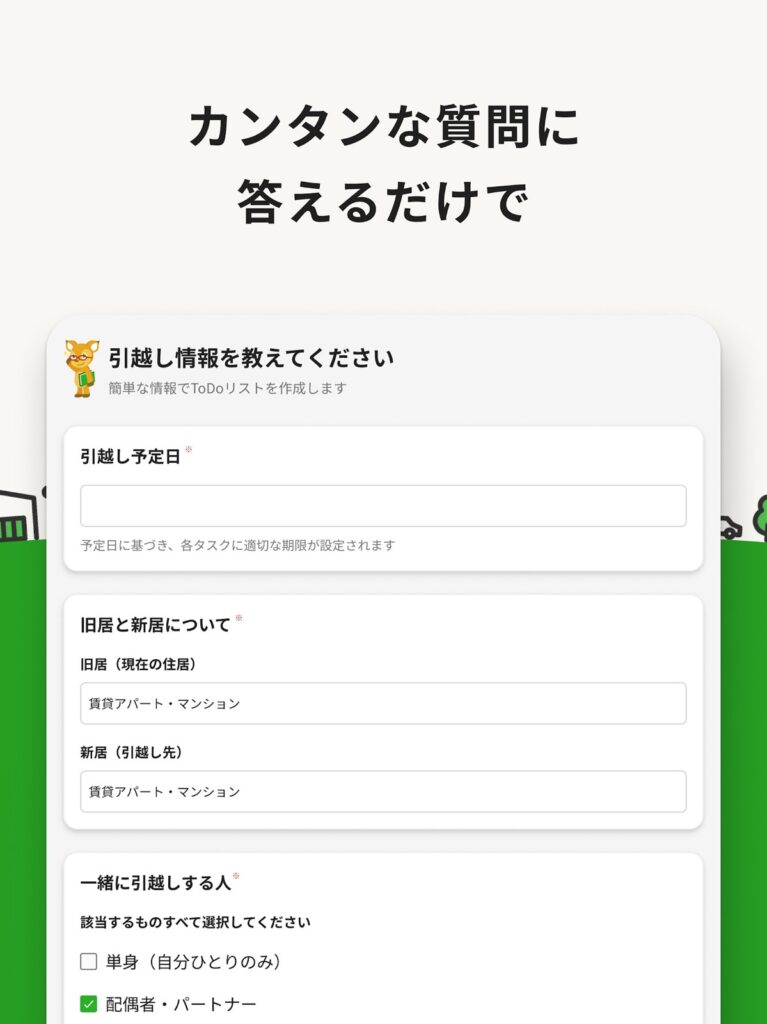
Task: Toggle the green checked 配偶者・パートナー option
Action: [86, 1004]
